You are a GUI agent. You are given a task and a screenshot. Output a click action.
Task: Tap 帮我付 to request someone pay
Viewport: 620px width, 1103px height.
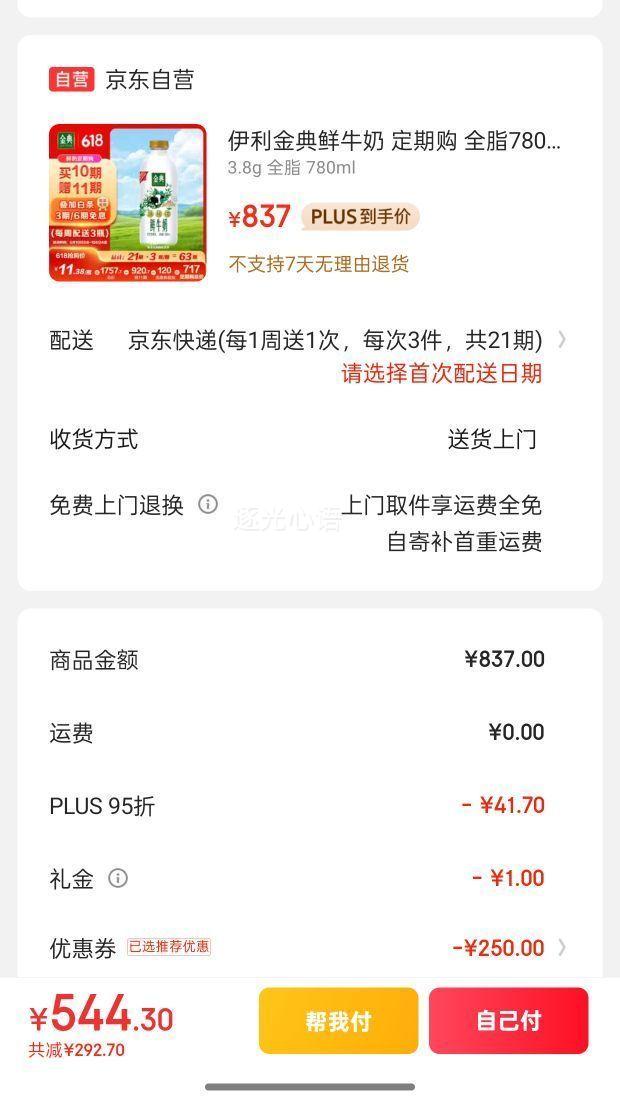pyautogui.click(x=339, y=1021)
